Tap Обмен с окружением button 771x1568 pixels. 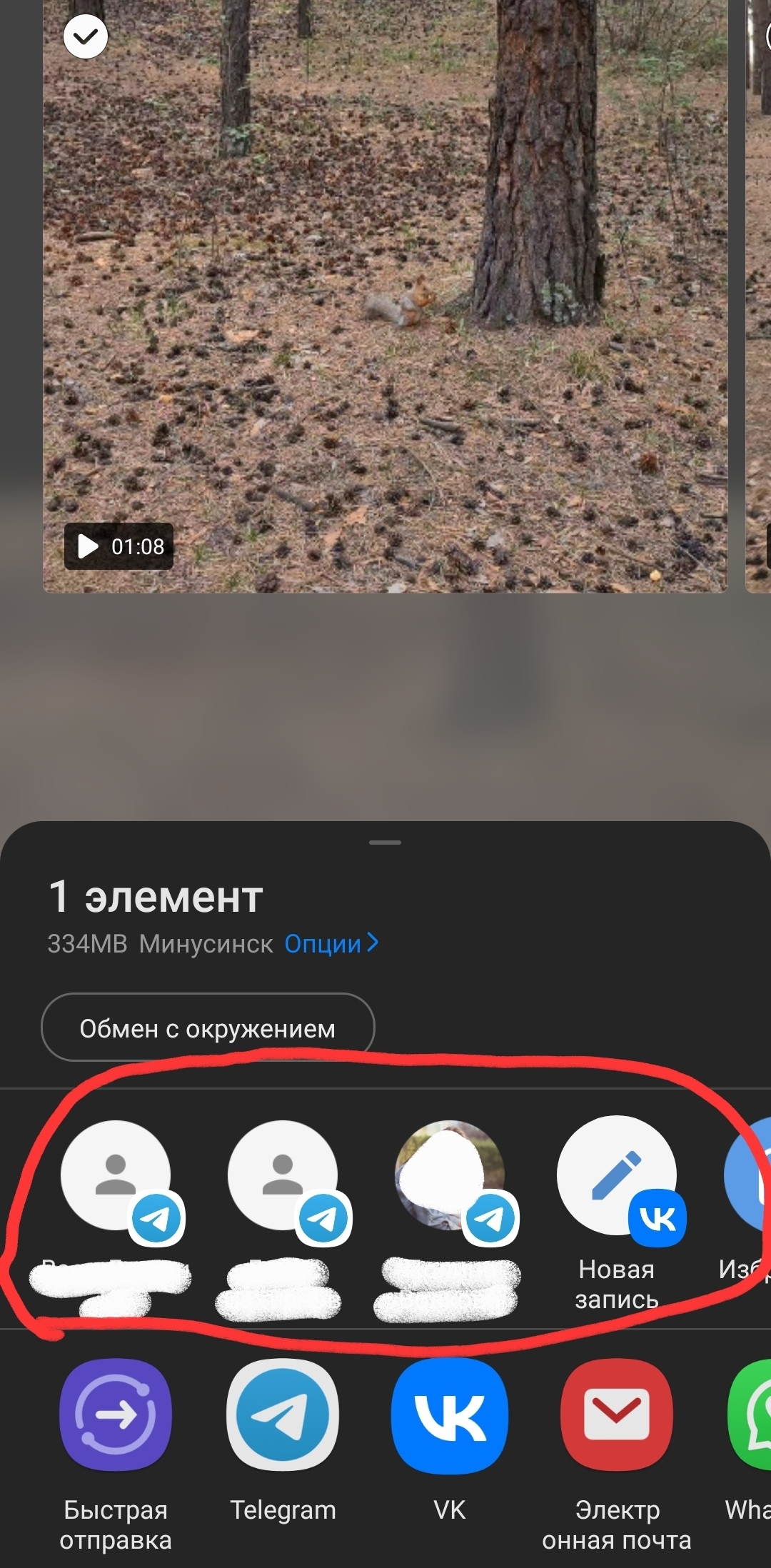tap(208, 1028)
